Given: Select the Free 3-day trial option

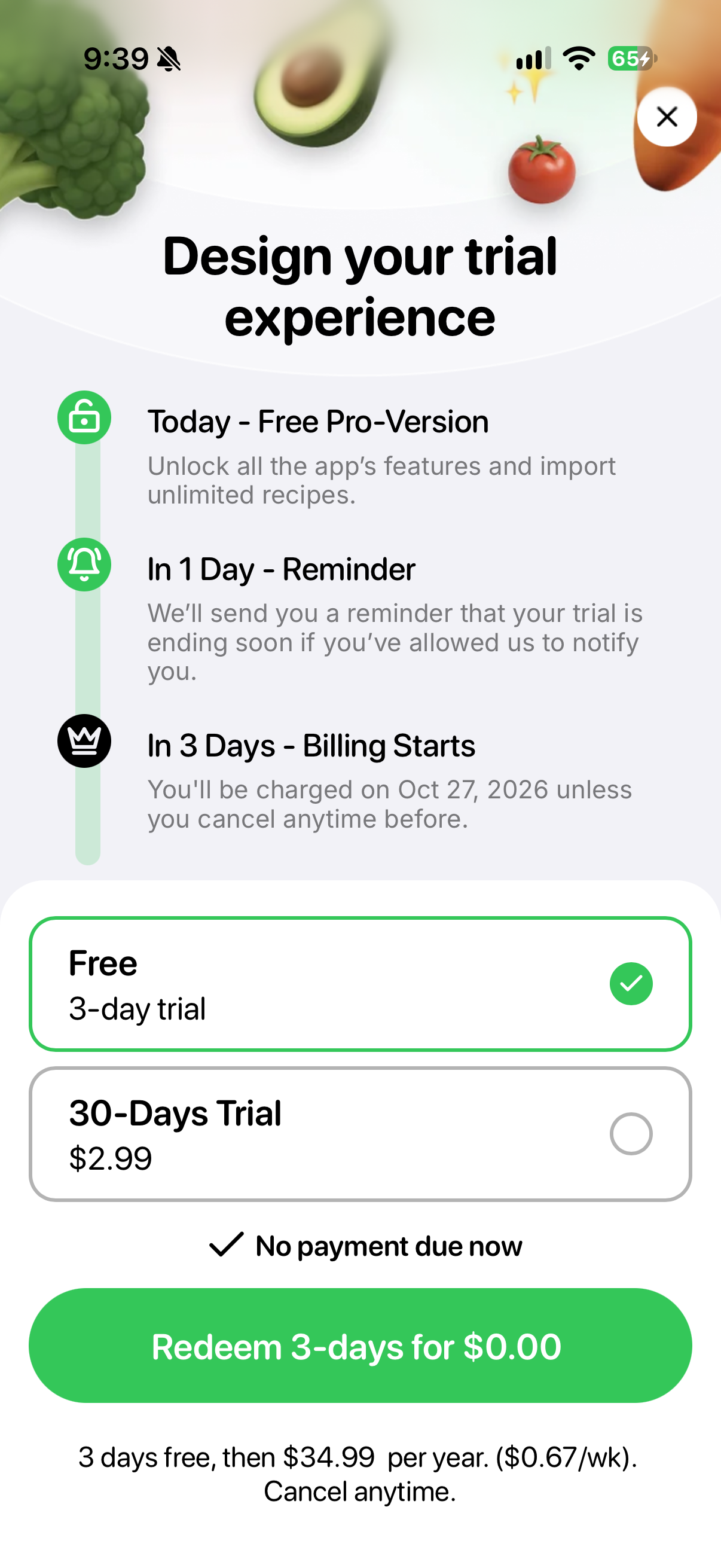Looking at the screenshot, I should click(360, 984).
